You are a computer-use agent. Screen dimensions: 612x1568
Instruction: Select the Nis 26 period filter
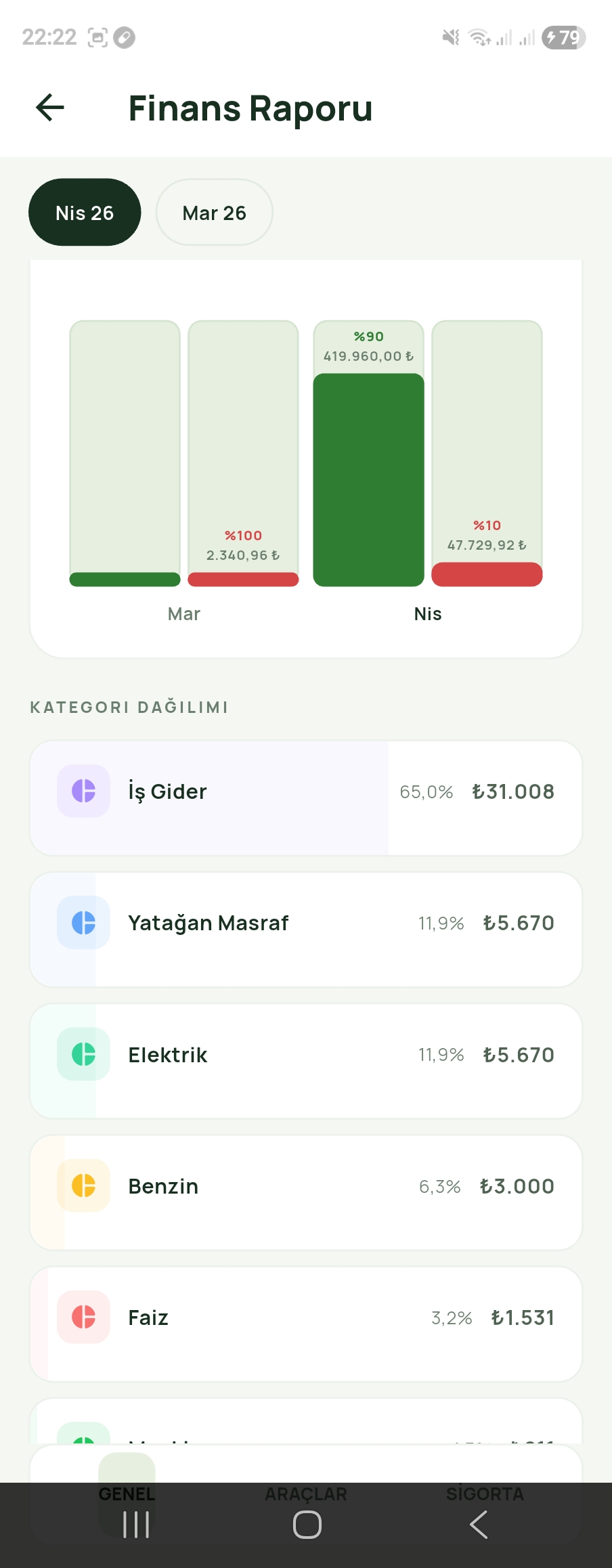[84, 212]
